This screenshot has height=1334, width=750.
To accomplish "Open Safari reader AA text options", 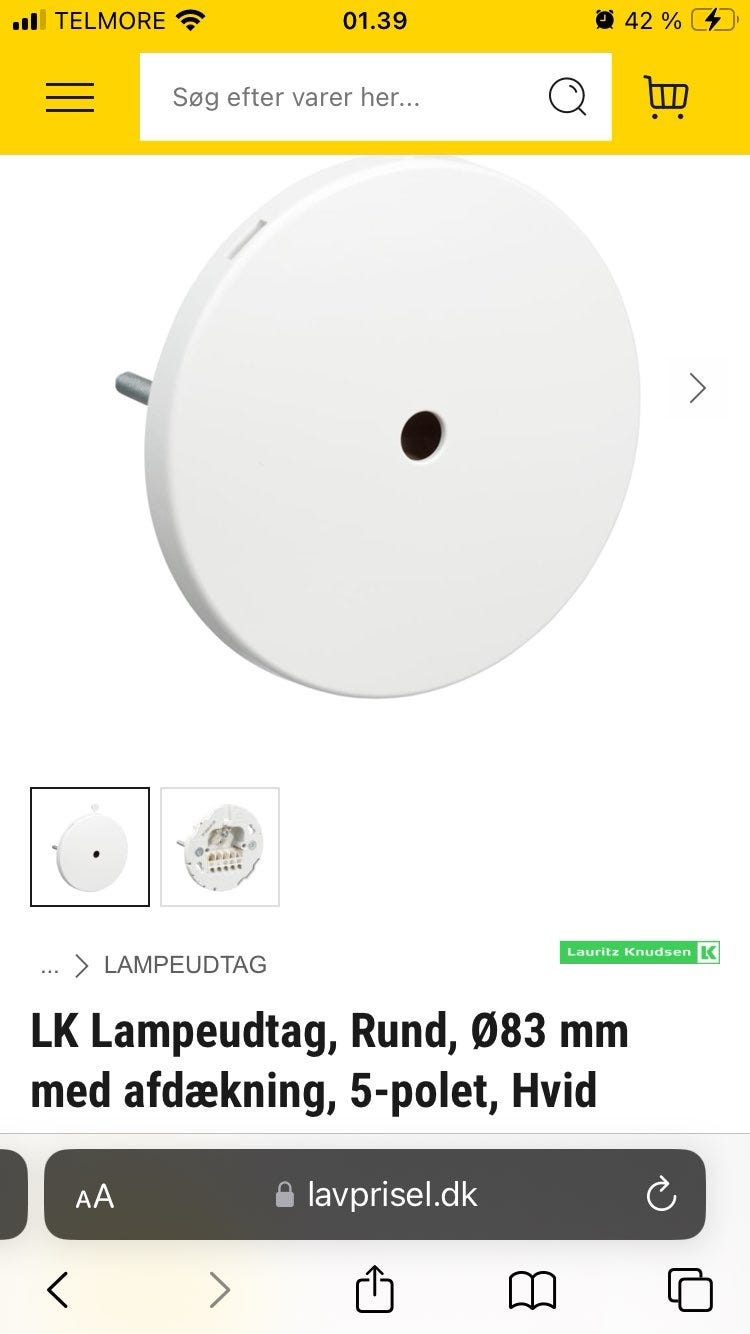I will point(95,1196).
